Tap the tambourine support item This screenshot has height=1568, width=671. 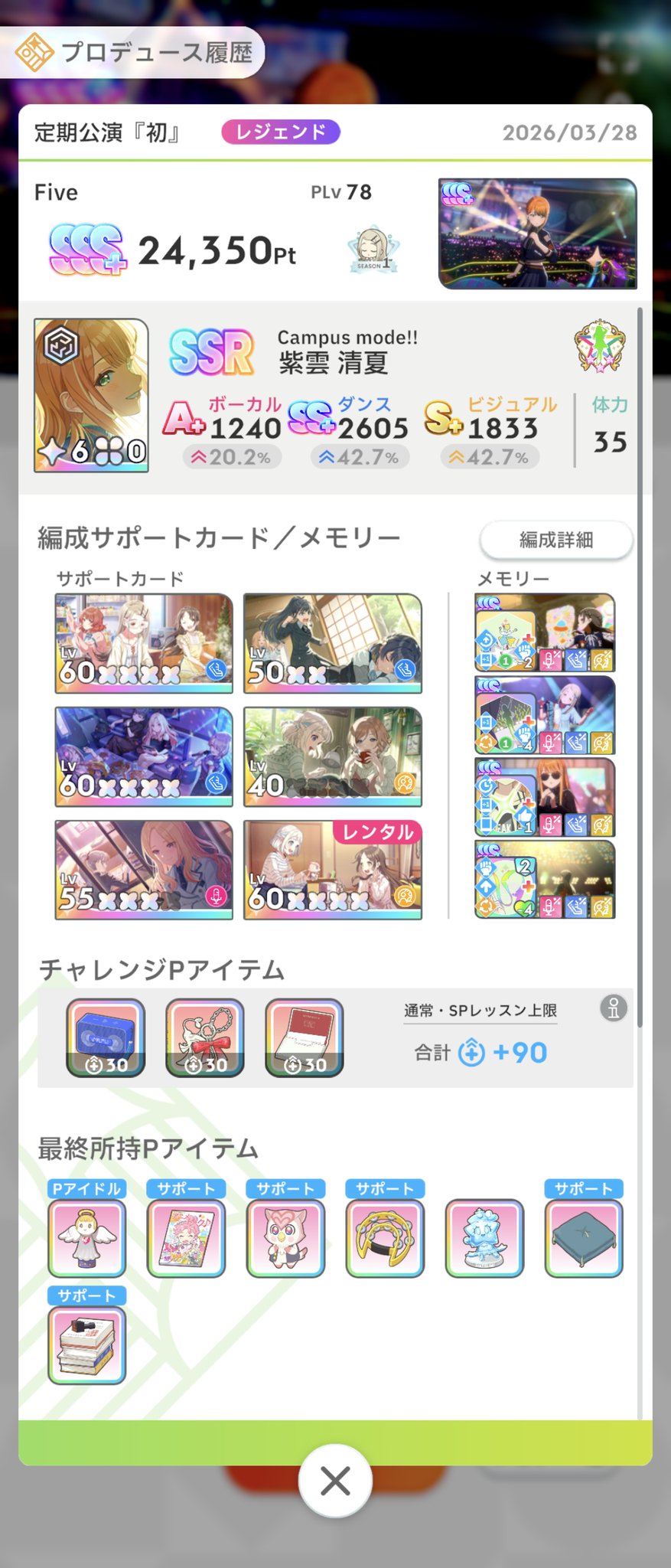(x=385, y=1238)
